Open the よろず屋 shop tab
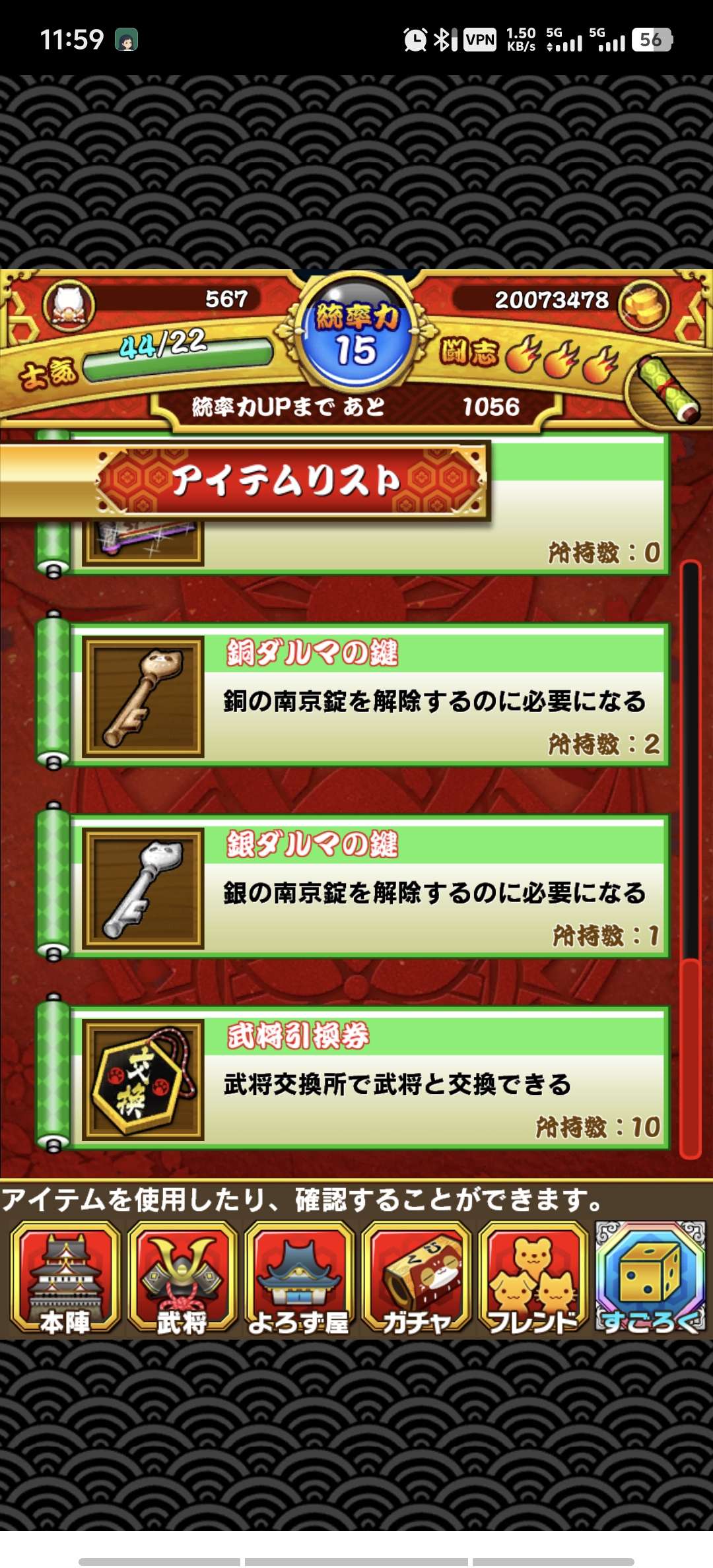 299,1278
